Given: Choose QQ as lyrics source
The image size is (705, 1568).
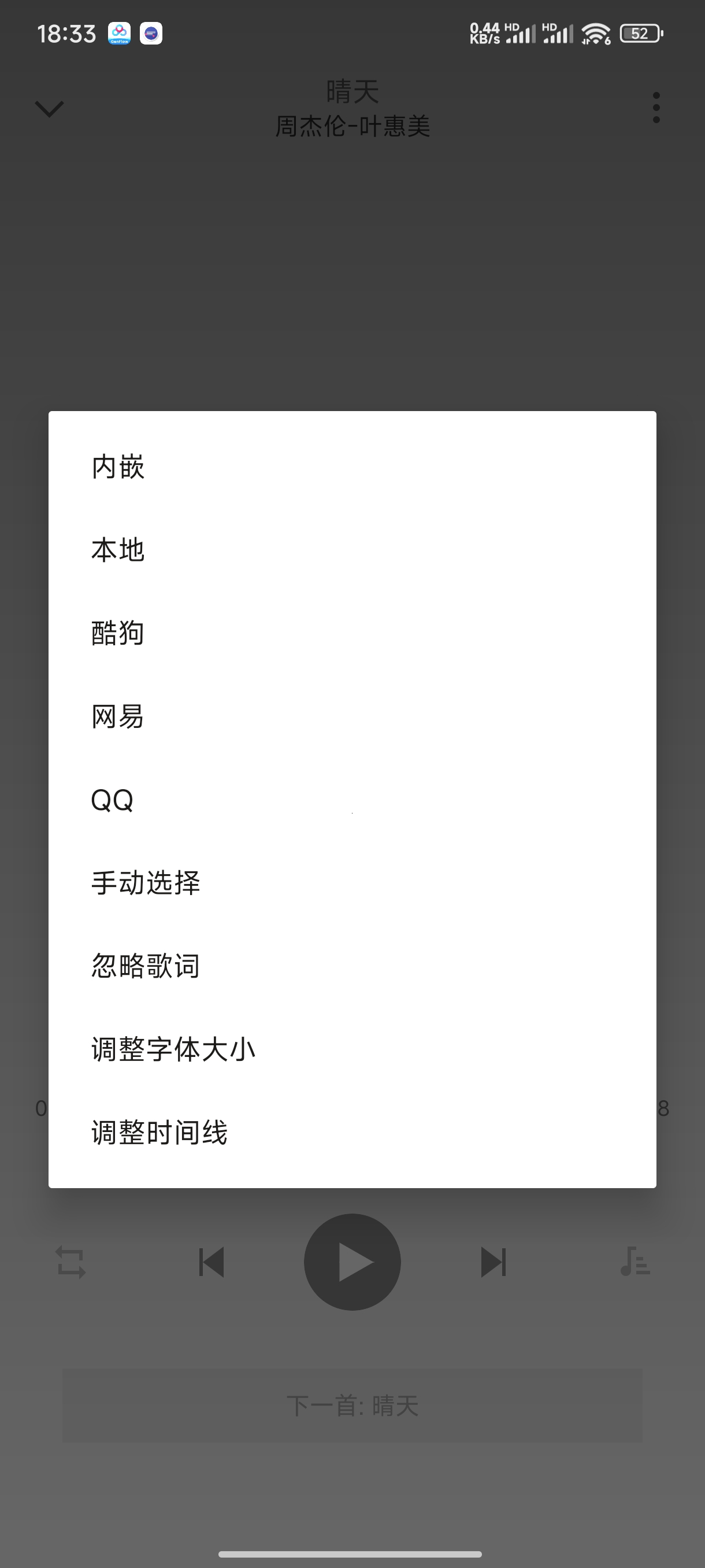Looking at the screenshot, I should 352,800.
